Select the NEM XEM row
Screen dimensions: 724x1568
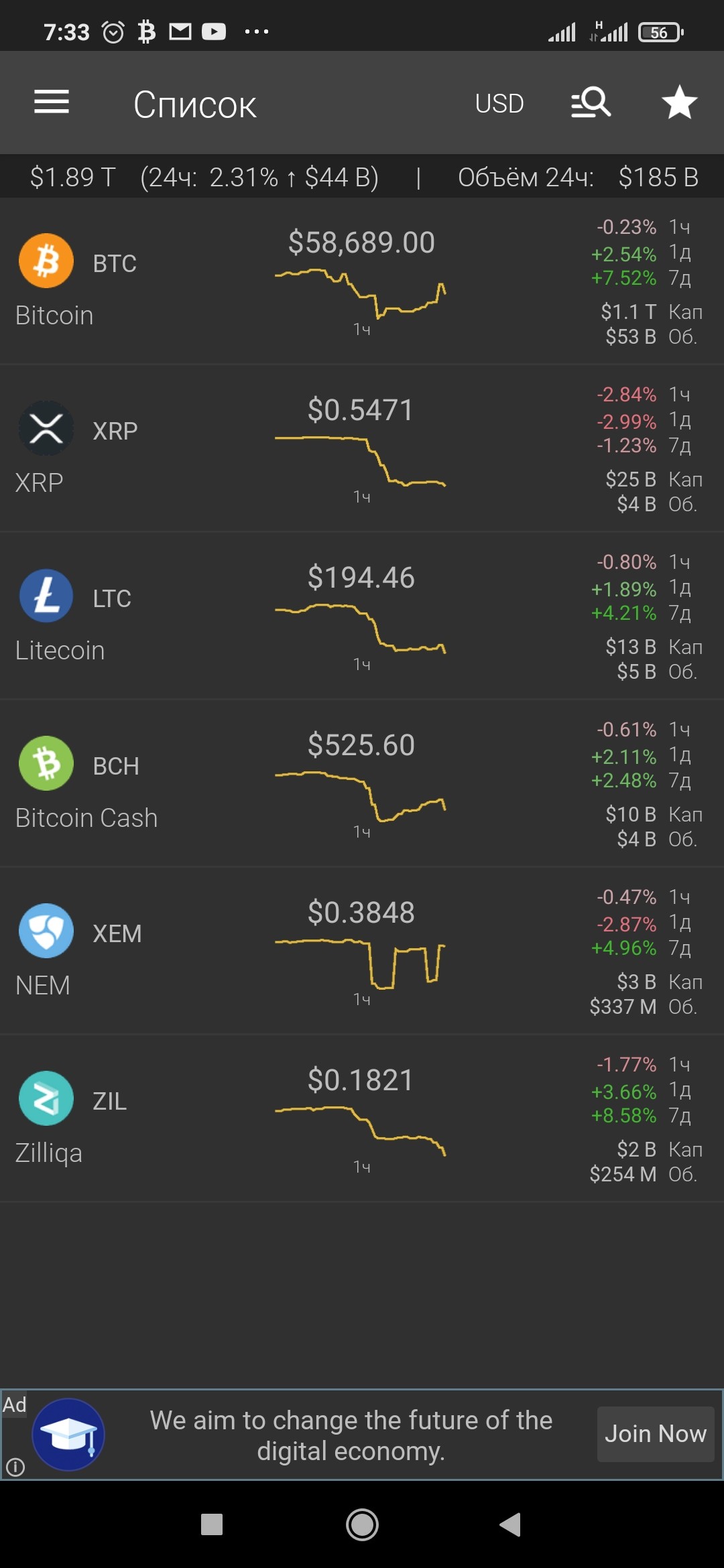[x=362, y=952]
